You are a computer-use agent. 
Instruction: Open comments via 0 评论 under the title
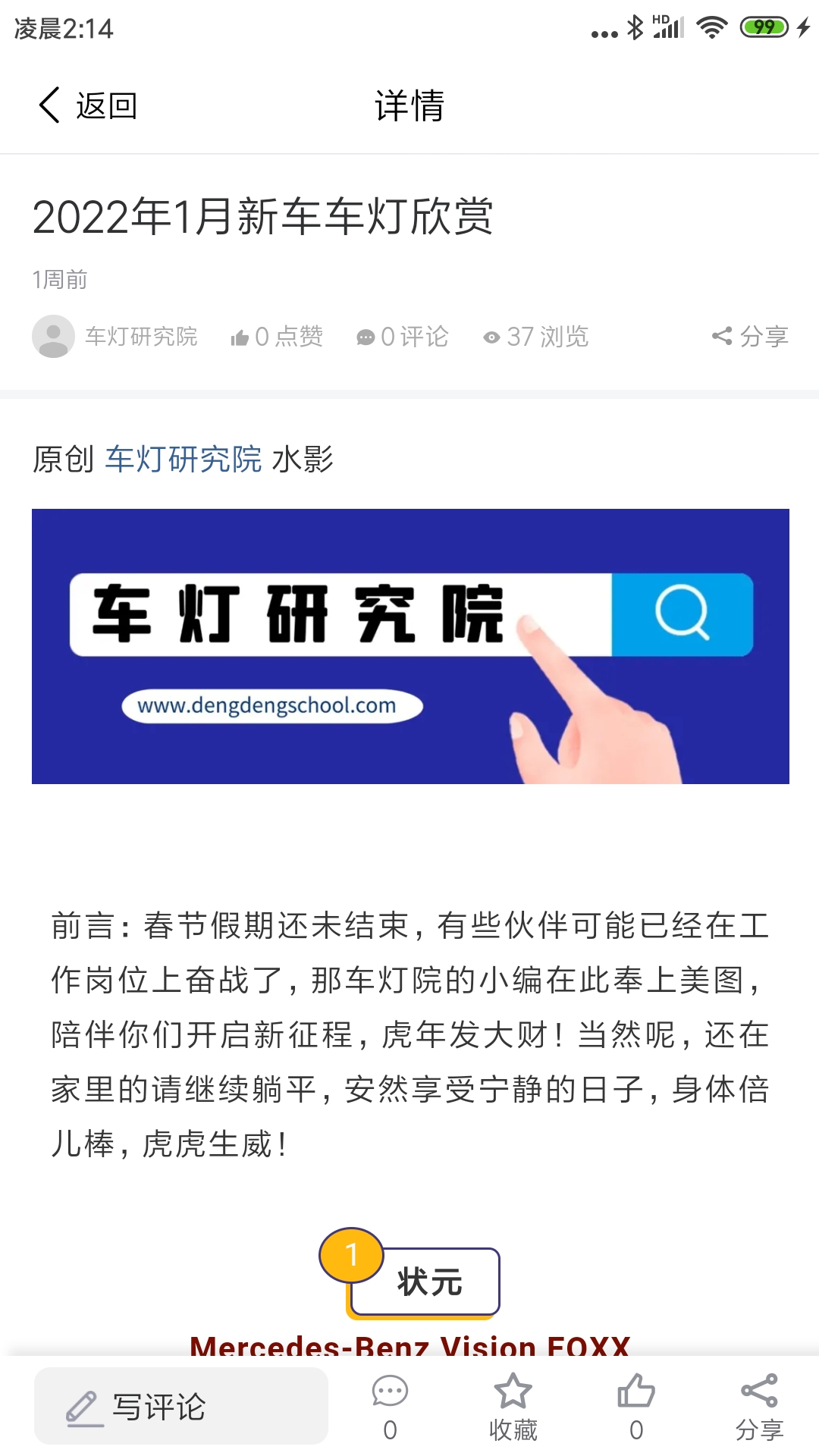pos(403,337)
